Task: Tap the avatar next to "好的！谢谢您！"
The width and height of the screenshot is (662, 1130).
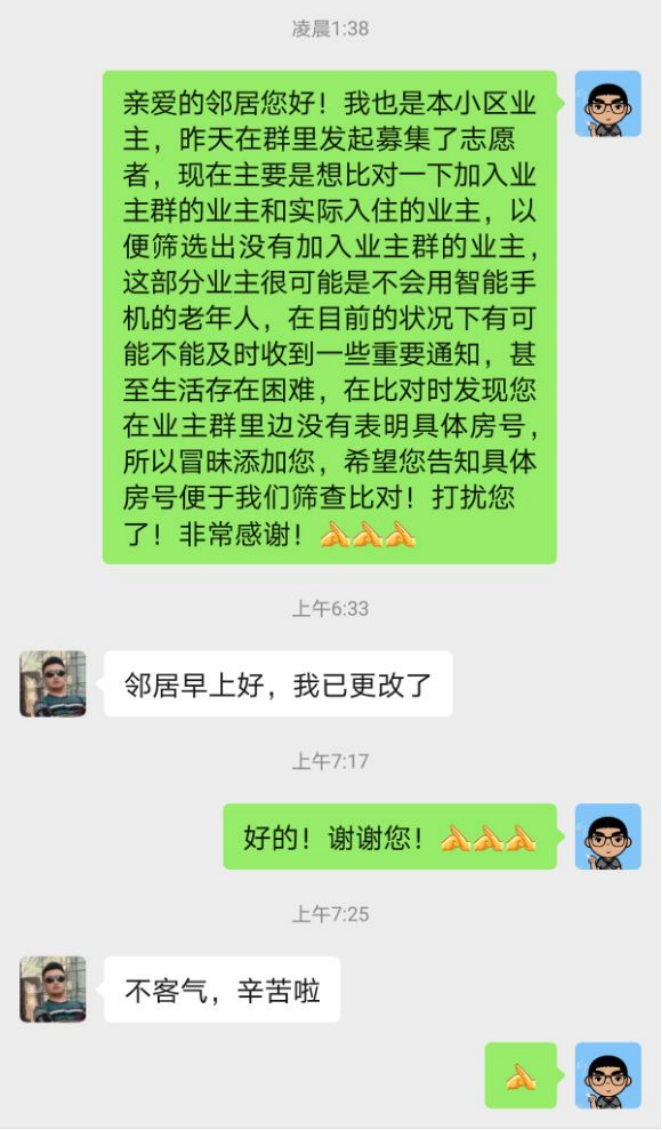Action: pos(608,836)
